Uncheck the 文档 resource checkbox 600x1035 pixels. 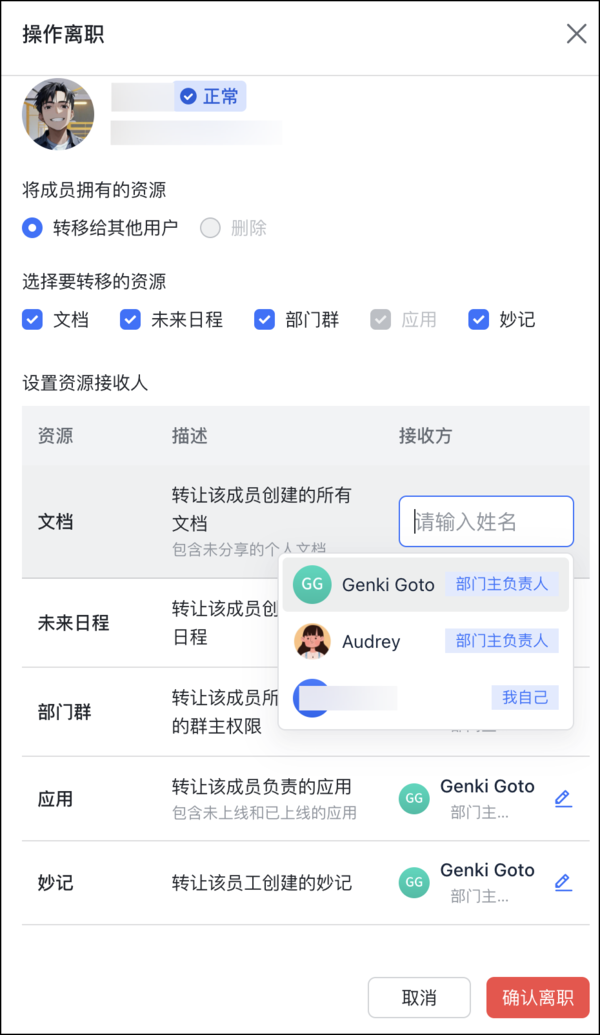pyautogui.click(x=33, y=320)
